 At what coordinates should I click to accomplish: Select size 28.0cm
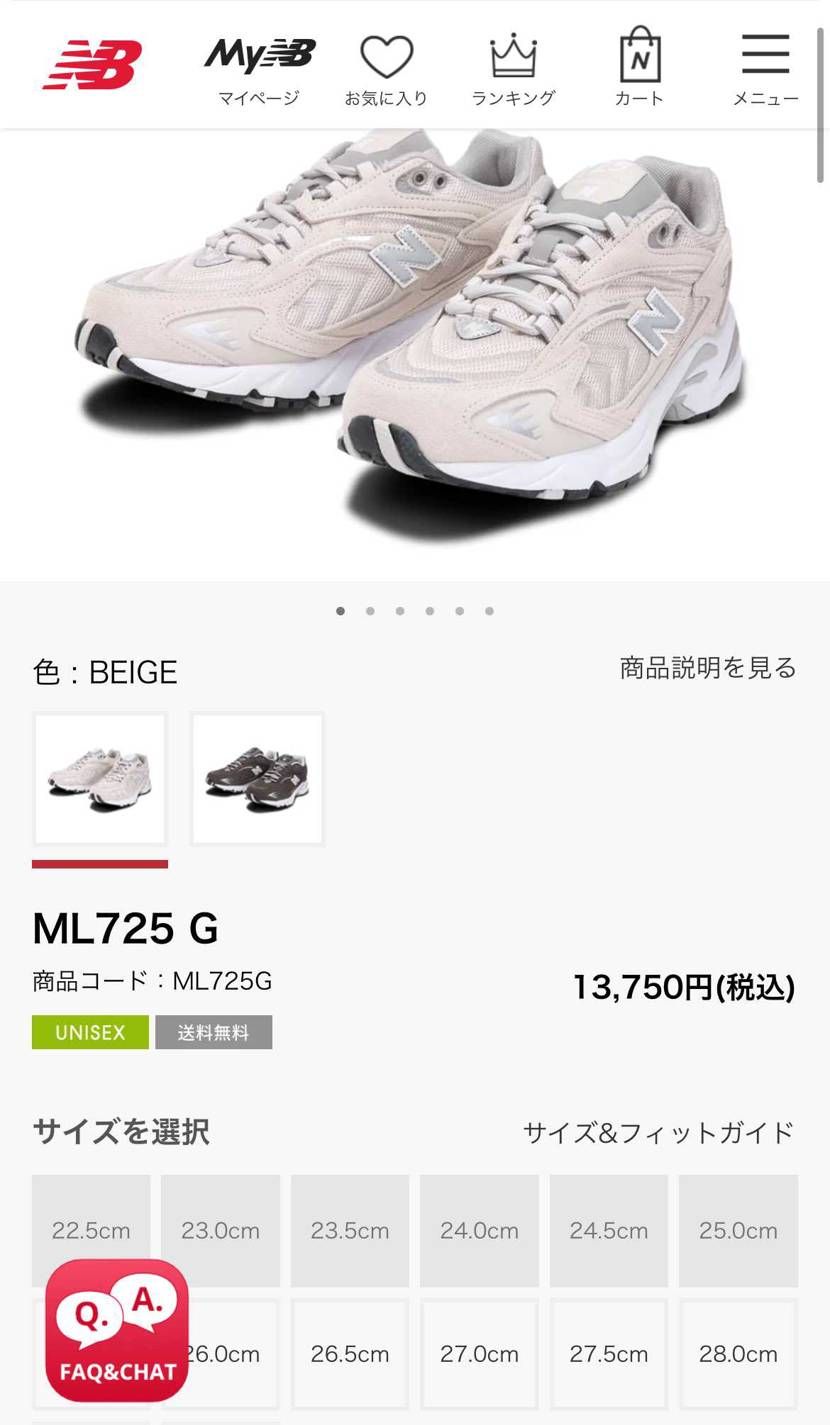tap(738, 1354)
